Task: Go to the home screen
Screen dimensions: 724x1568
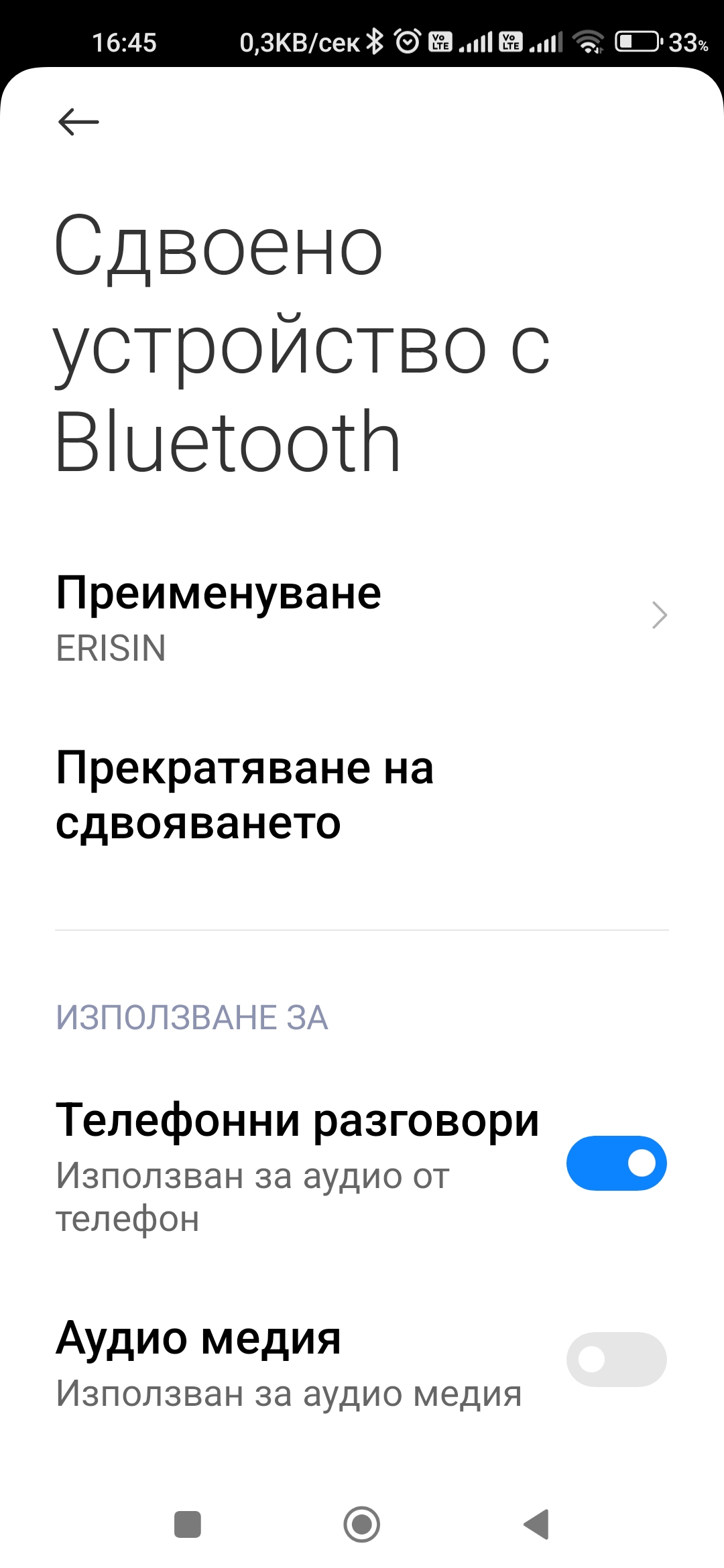Action: (362, 1524)
